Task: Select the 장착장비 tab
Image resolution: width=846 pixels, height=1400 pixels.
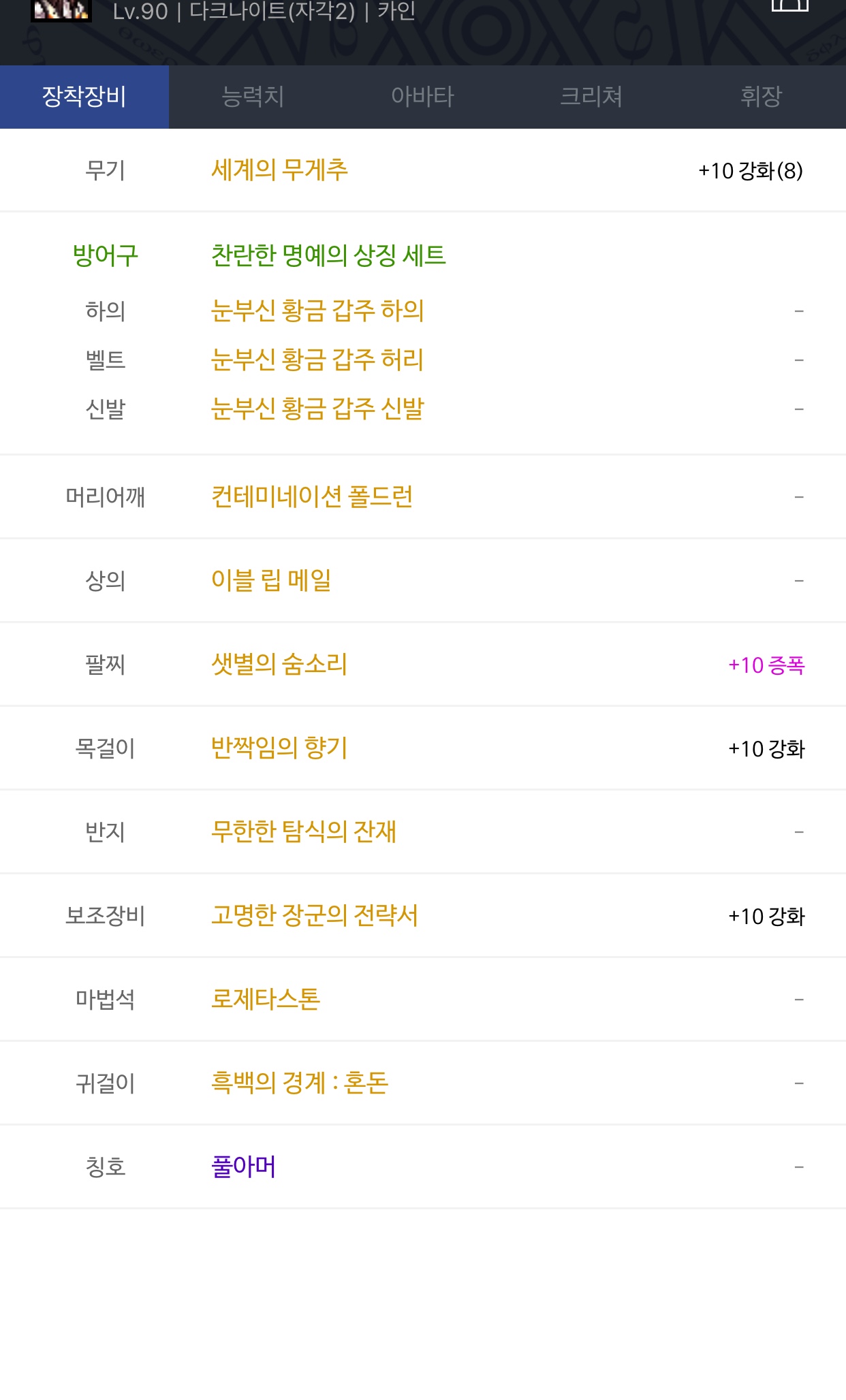Action: (84, 97)
